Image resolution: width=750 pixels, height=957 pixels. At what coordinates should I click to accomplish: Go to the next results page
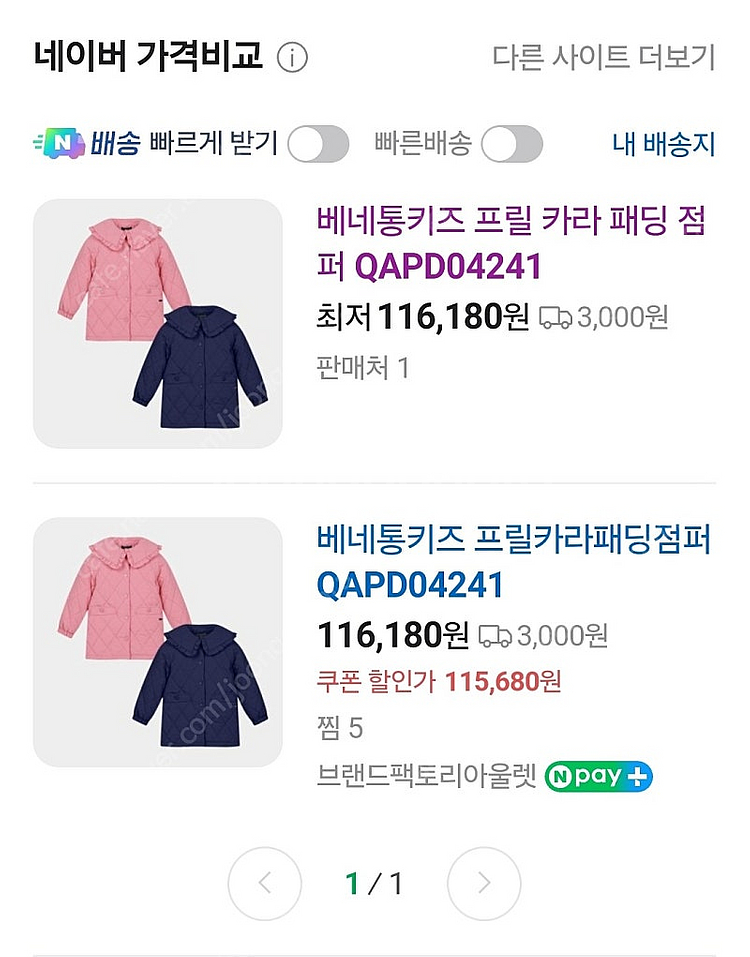tap(484, 883)
